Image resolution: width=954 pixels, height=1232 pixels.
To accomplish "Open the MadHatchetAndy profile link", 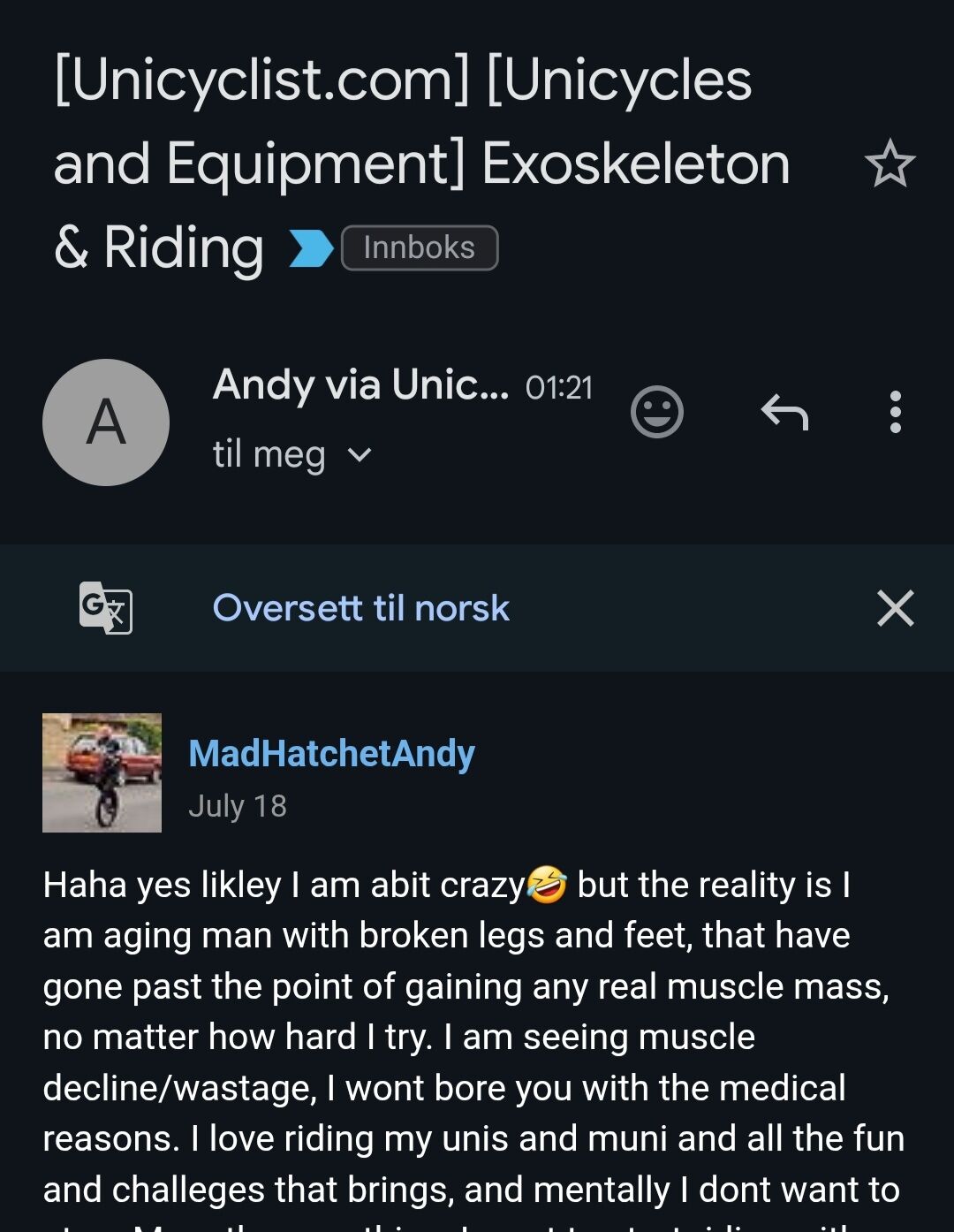I will coord(331,753).
